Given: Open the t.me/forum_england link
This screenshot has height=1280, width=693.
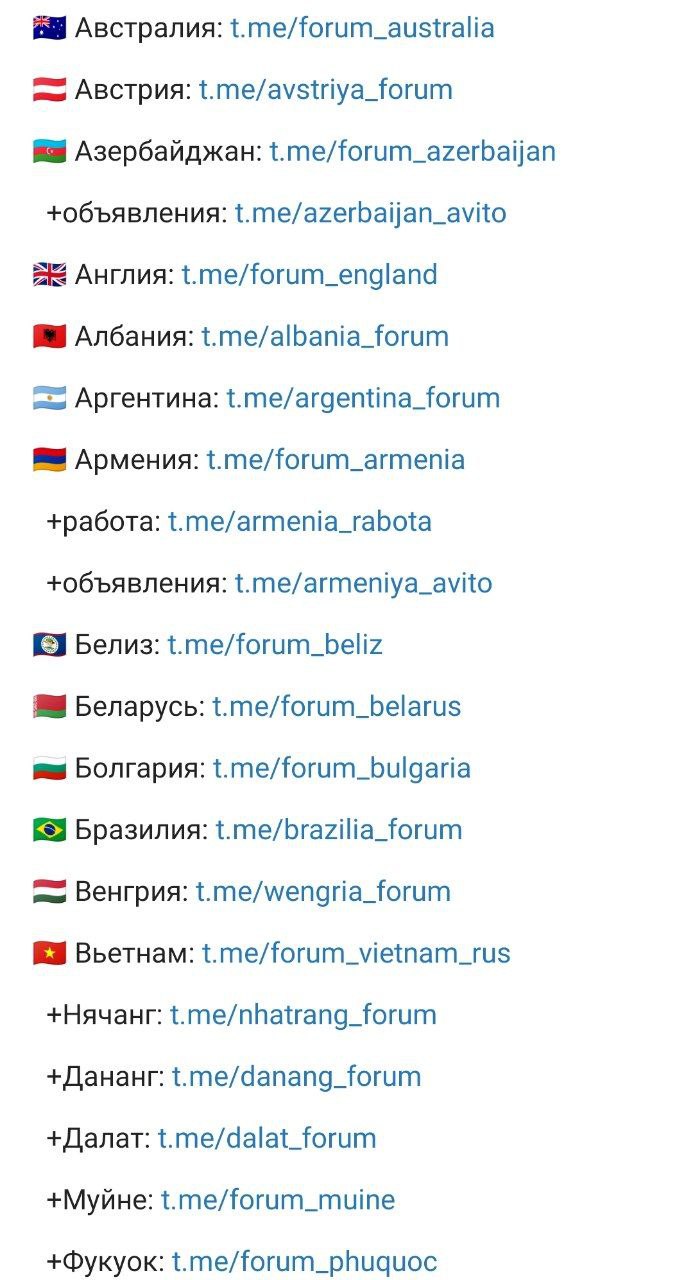Looking at the screenshot, I should [309, 275].
